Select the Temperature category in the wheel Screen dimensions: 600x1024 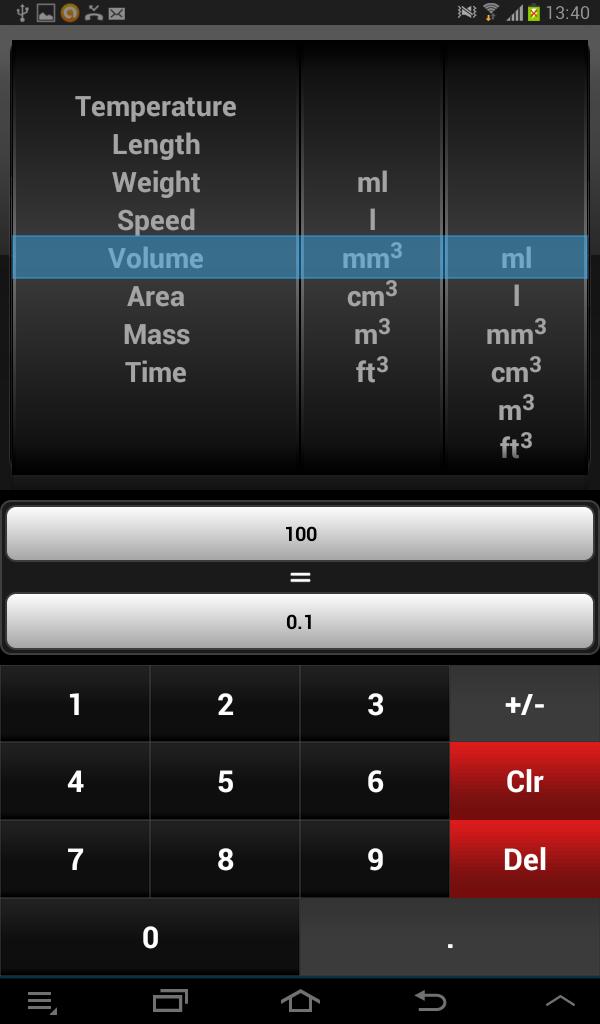pos(156,107)
